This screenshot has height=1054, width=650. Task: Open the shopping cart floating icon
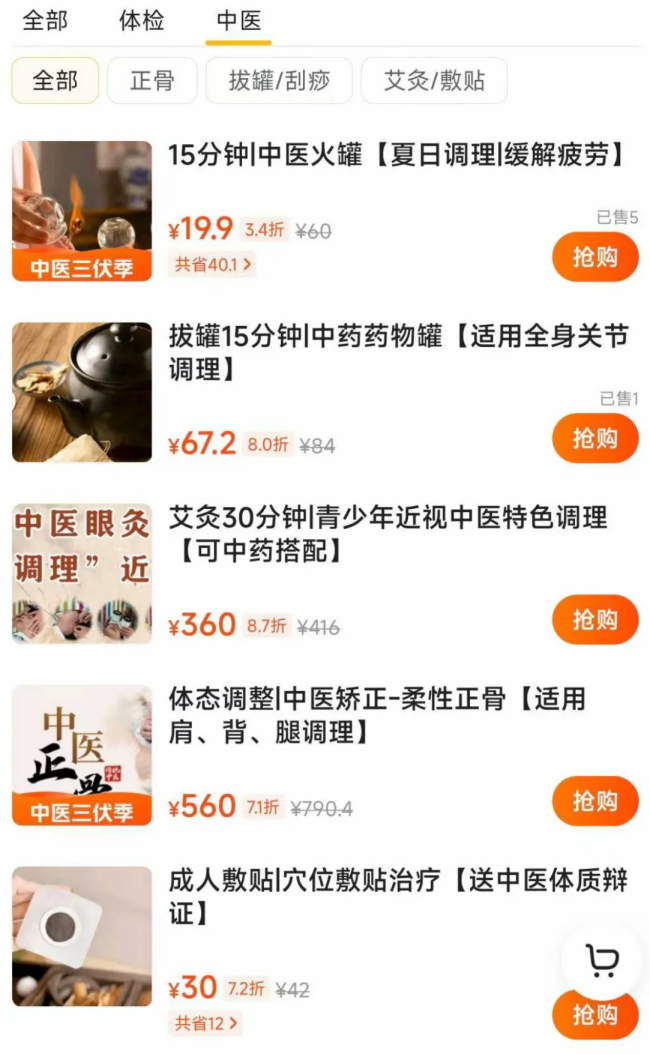(602, 962)
